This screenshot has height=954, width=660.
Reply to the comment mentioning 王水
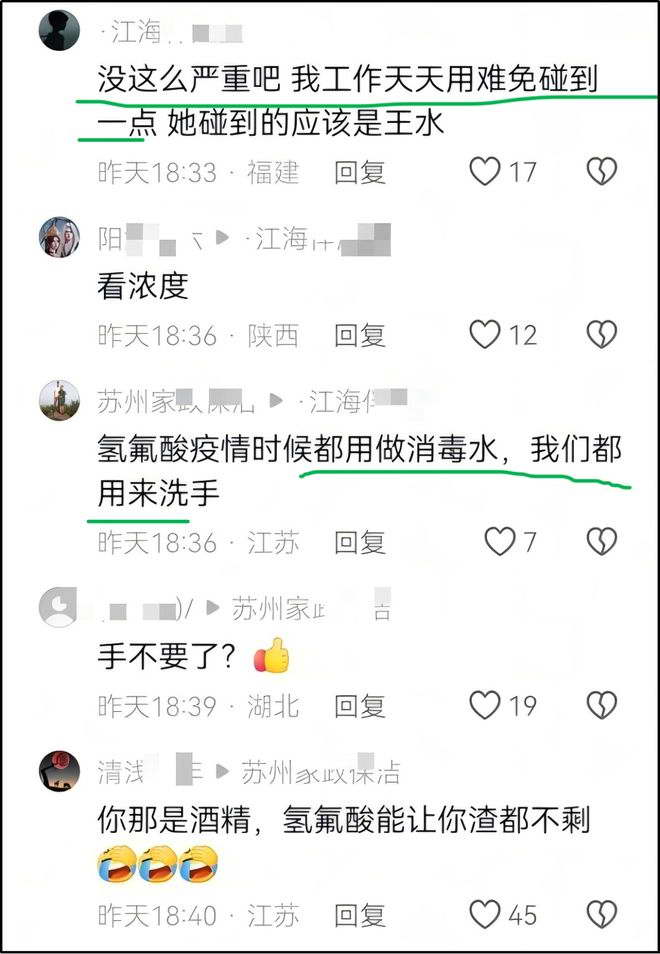click(360, 172)
